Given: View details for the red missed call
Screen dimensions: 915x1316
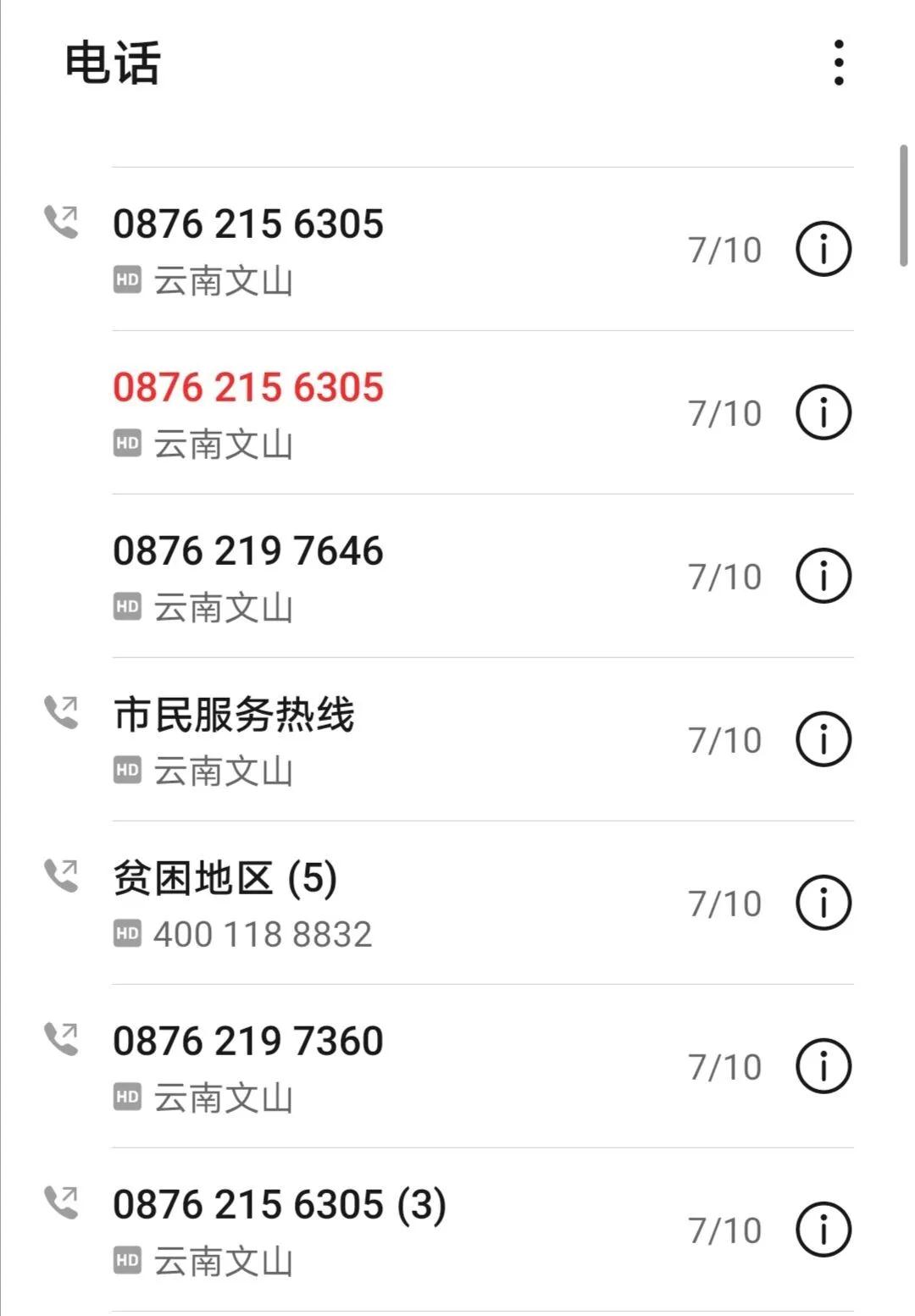Looking at the screenshot, I should click(823, 412).
